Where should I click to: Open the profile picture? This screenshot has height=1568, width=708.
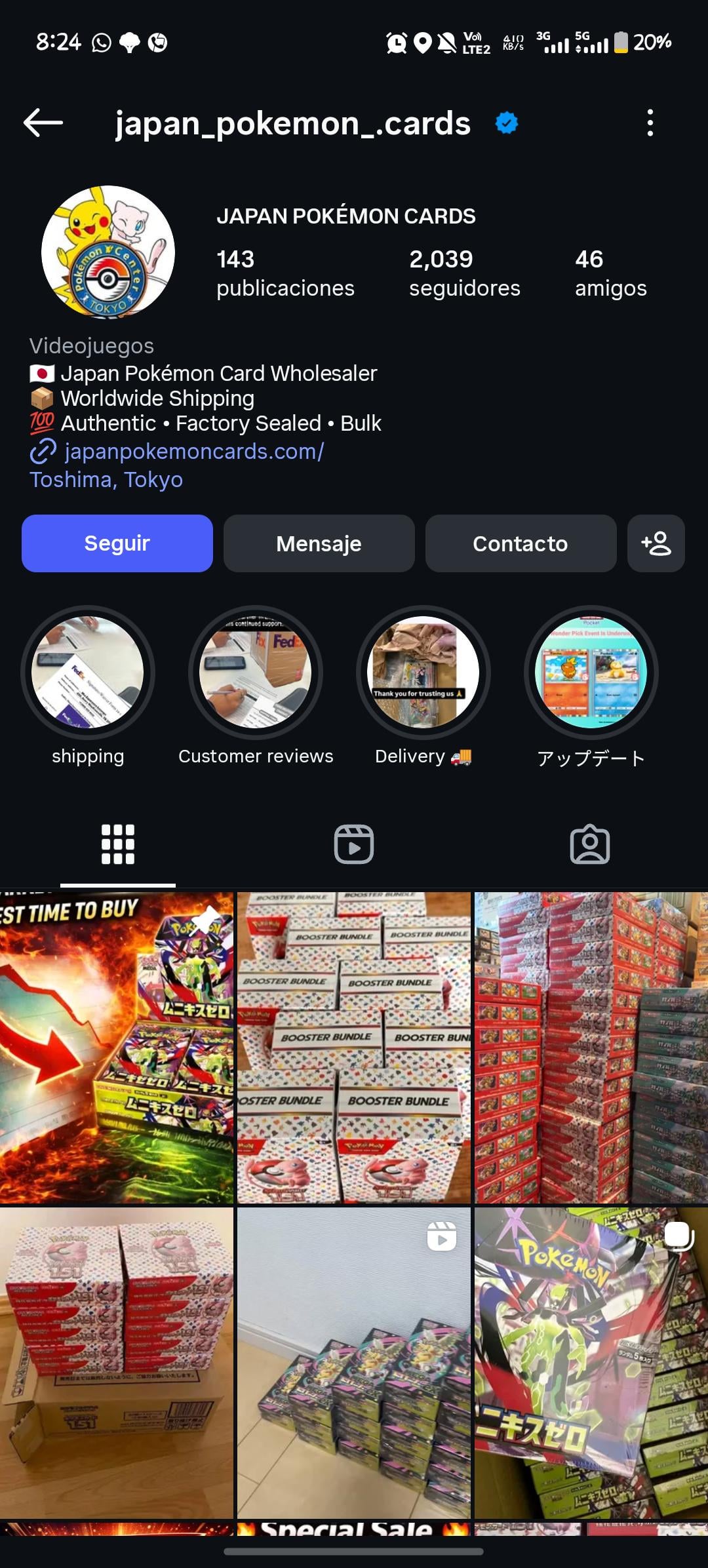[x=108, y=252]
